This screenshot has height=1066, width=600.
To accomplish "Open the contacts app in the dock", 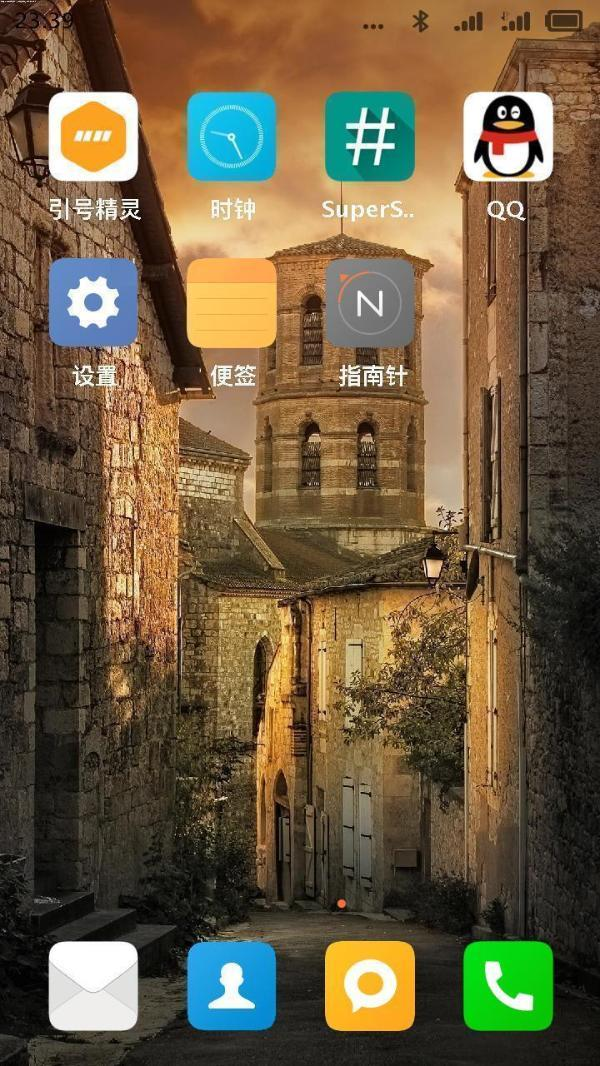I will pyautogui.click(x=231, y=986).
